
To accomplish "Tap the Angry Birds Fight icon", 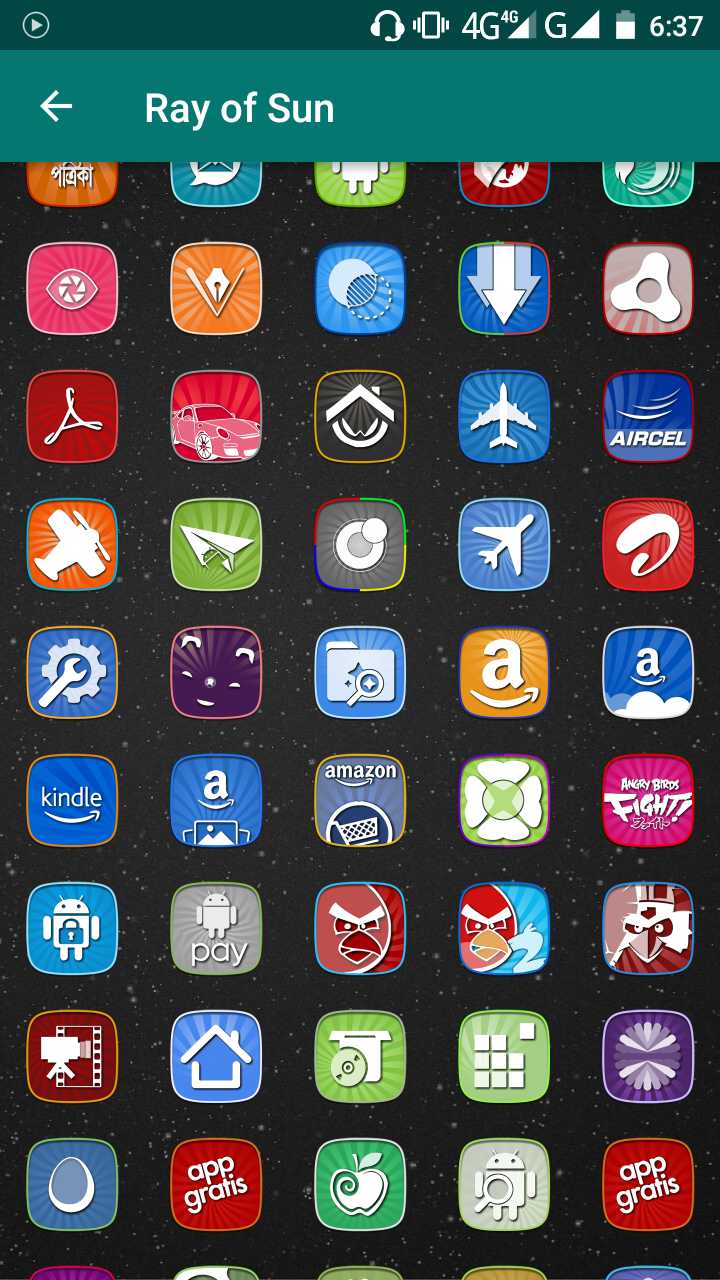I will (x=648, y=800).
